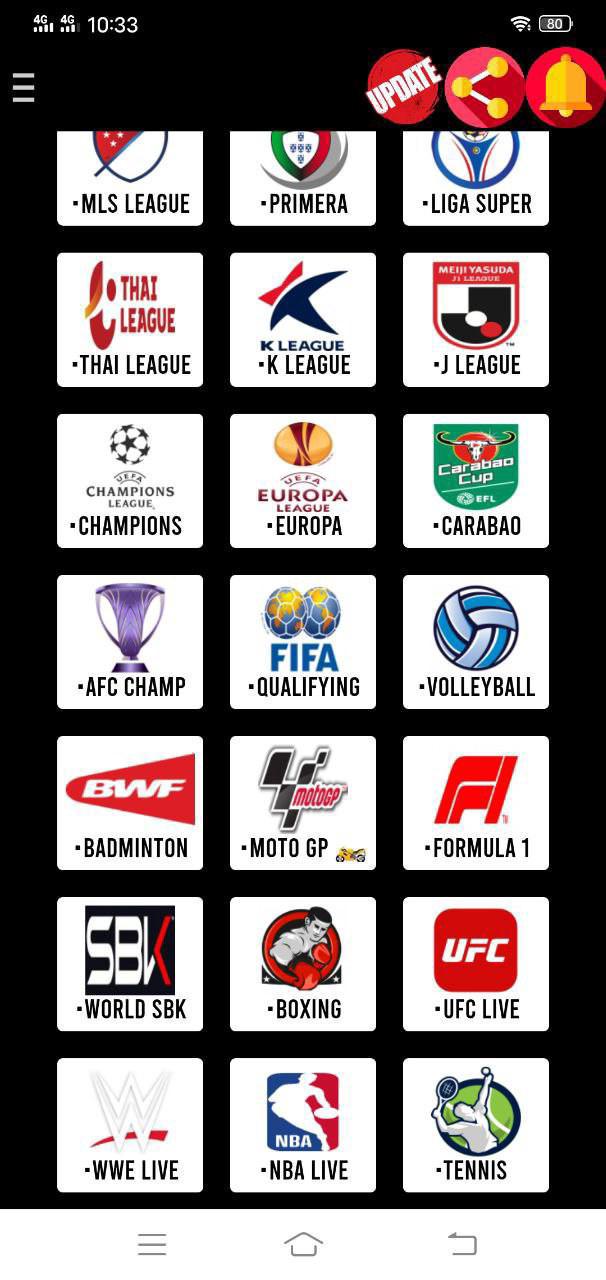
Task: Go to the system home screen
Action: [303, 1244]
